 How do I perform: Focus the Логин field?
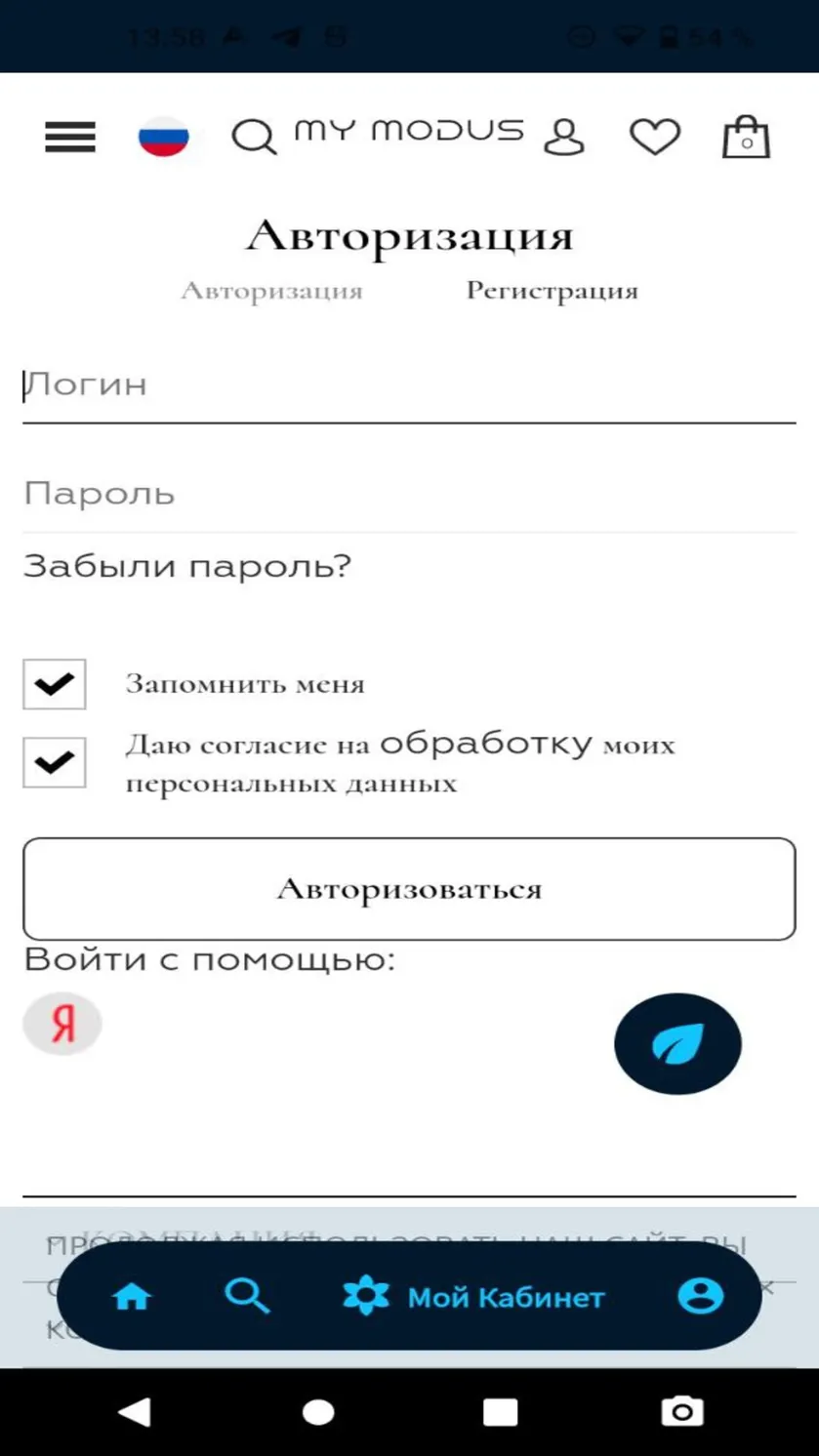pos(409,386)
